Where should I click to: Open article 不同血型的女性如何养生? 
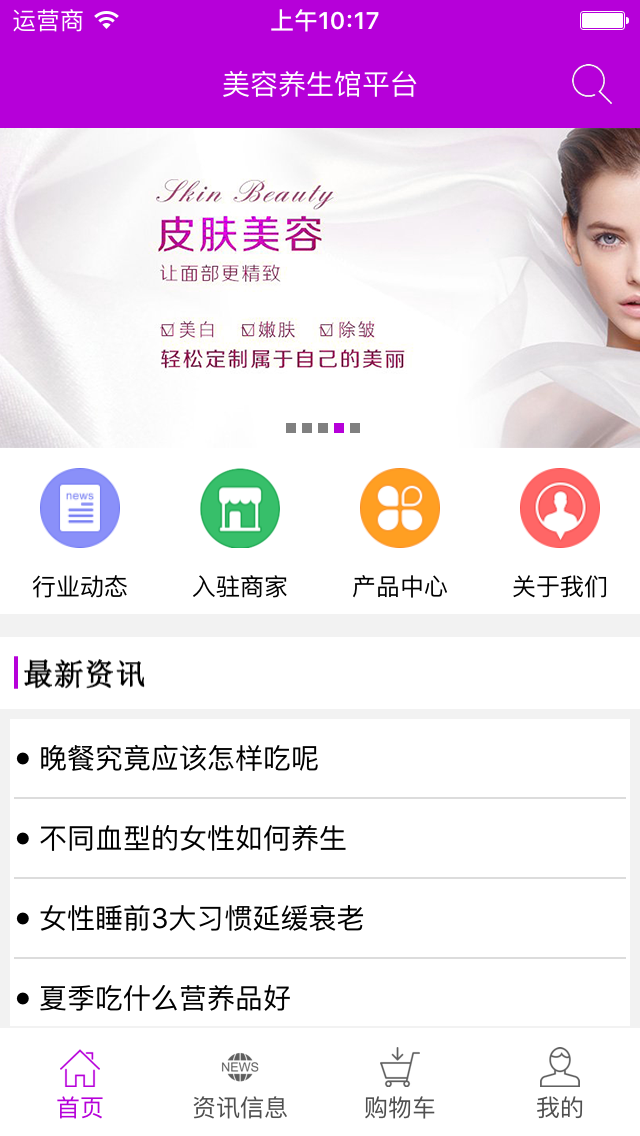(320, 838)
